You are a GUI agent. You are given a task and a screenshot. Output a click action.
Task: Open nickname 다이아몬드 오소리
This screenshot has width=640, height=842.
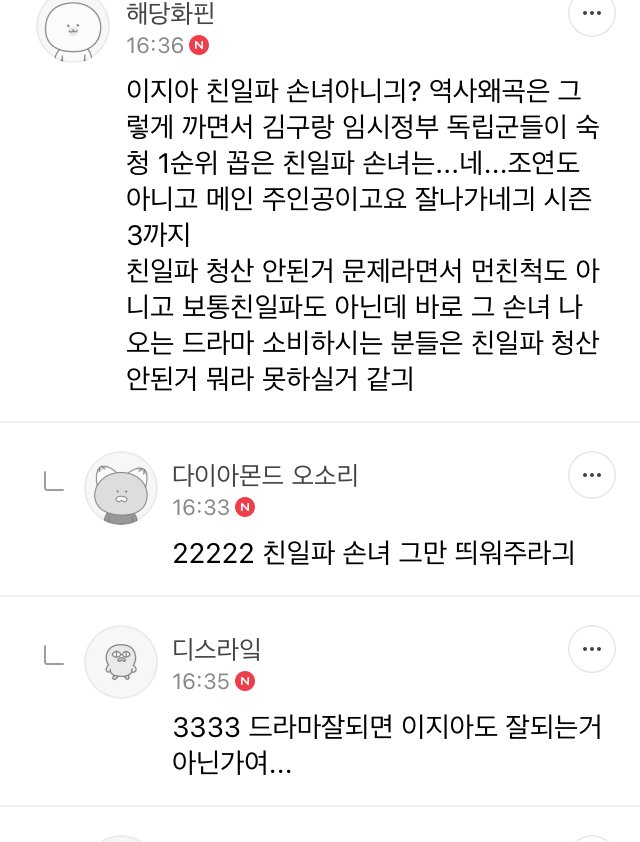[265, 475]
